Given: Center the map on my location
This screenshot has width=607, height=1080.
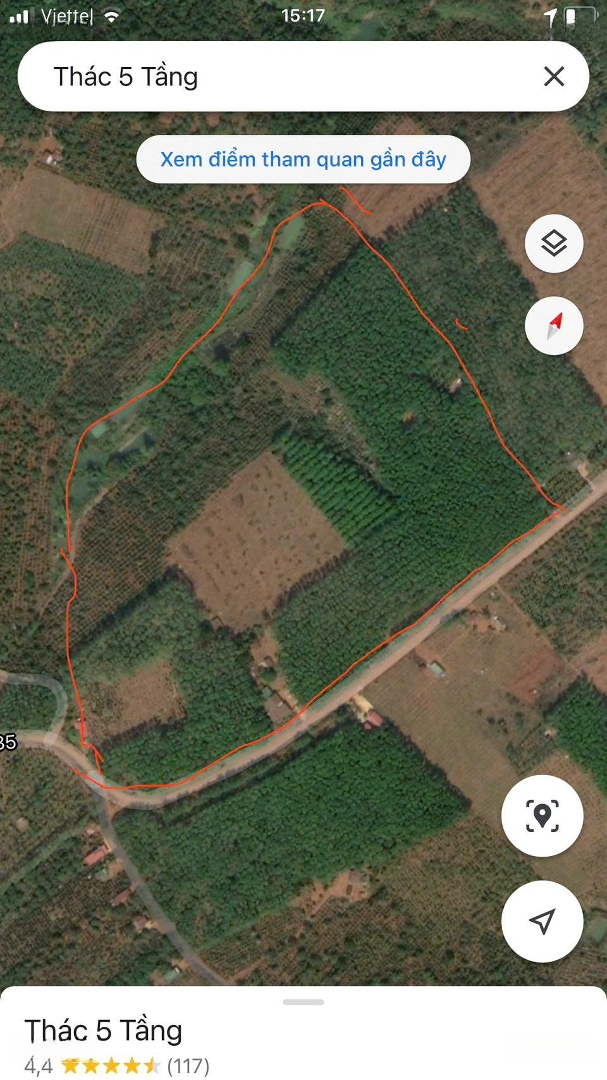Looking at the screenshot, I should 542,921.
